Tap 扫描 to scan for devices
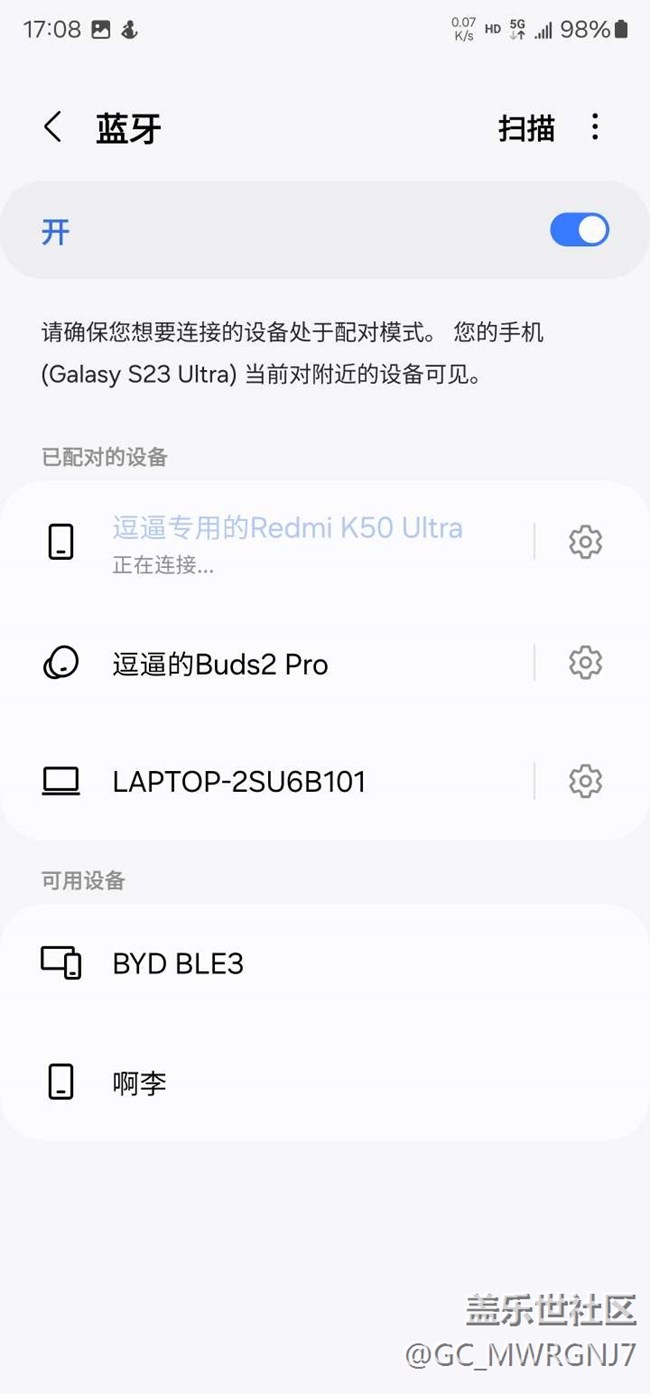This screenshot has width=650, height=1394. pyautogui.click(x=527, y=128)
